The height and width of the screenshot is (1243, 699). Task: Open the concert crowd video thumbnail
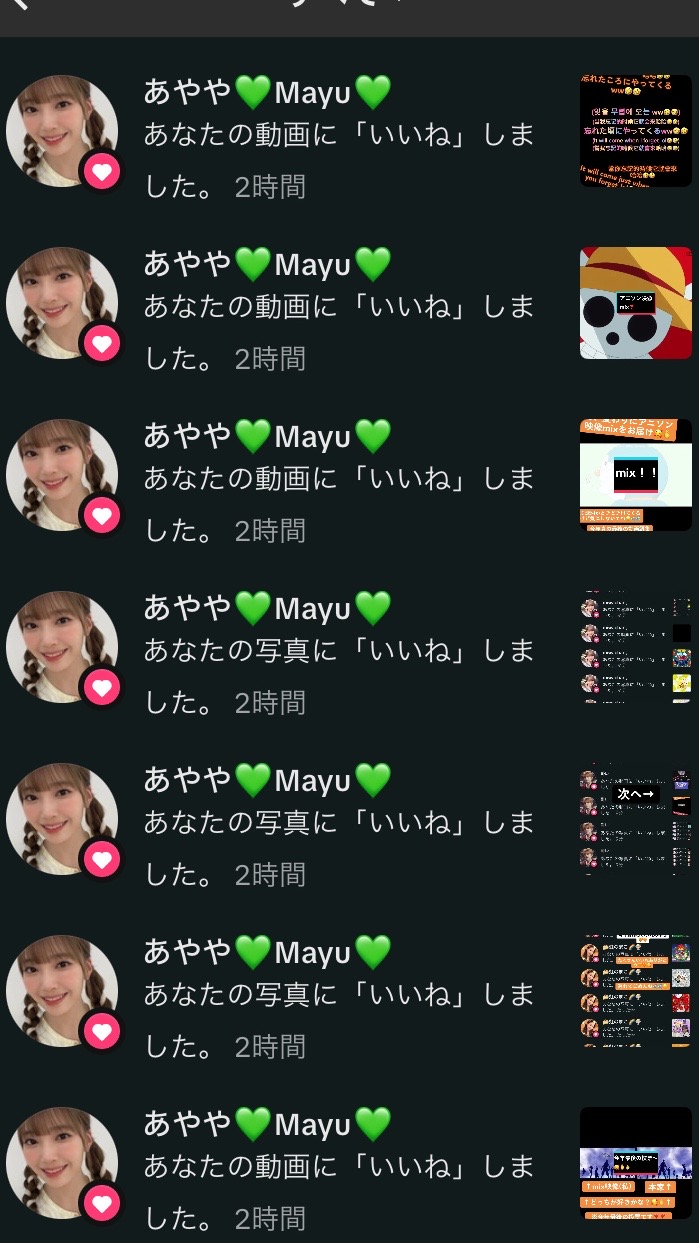click(x=636, y=1163)
